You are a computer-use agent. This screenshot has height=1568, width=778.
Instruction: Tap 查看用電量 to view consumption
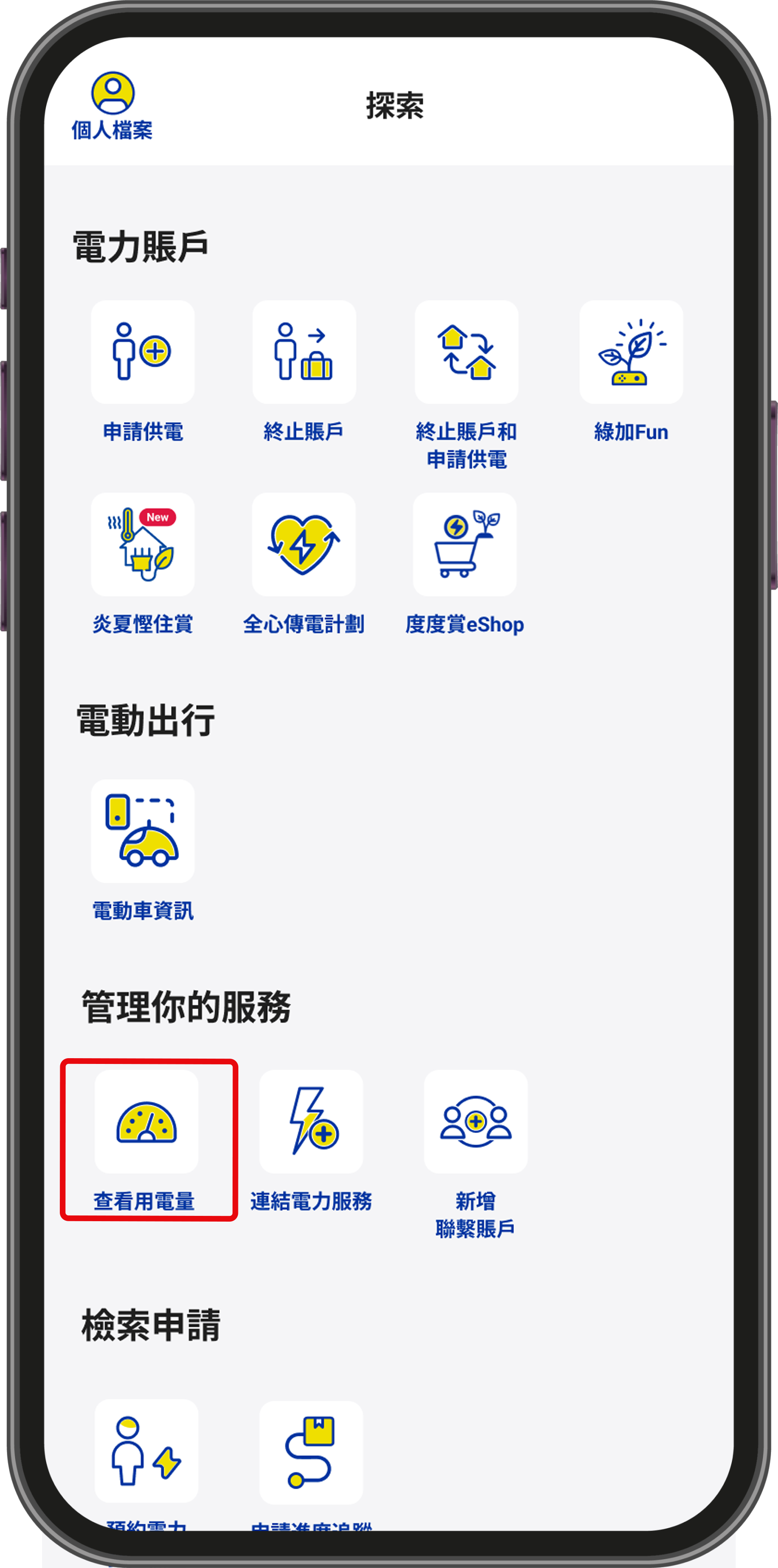(147, 1122)
